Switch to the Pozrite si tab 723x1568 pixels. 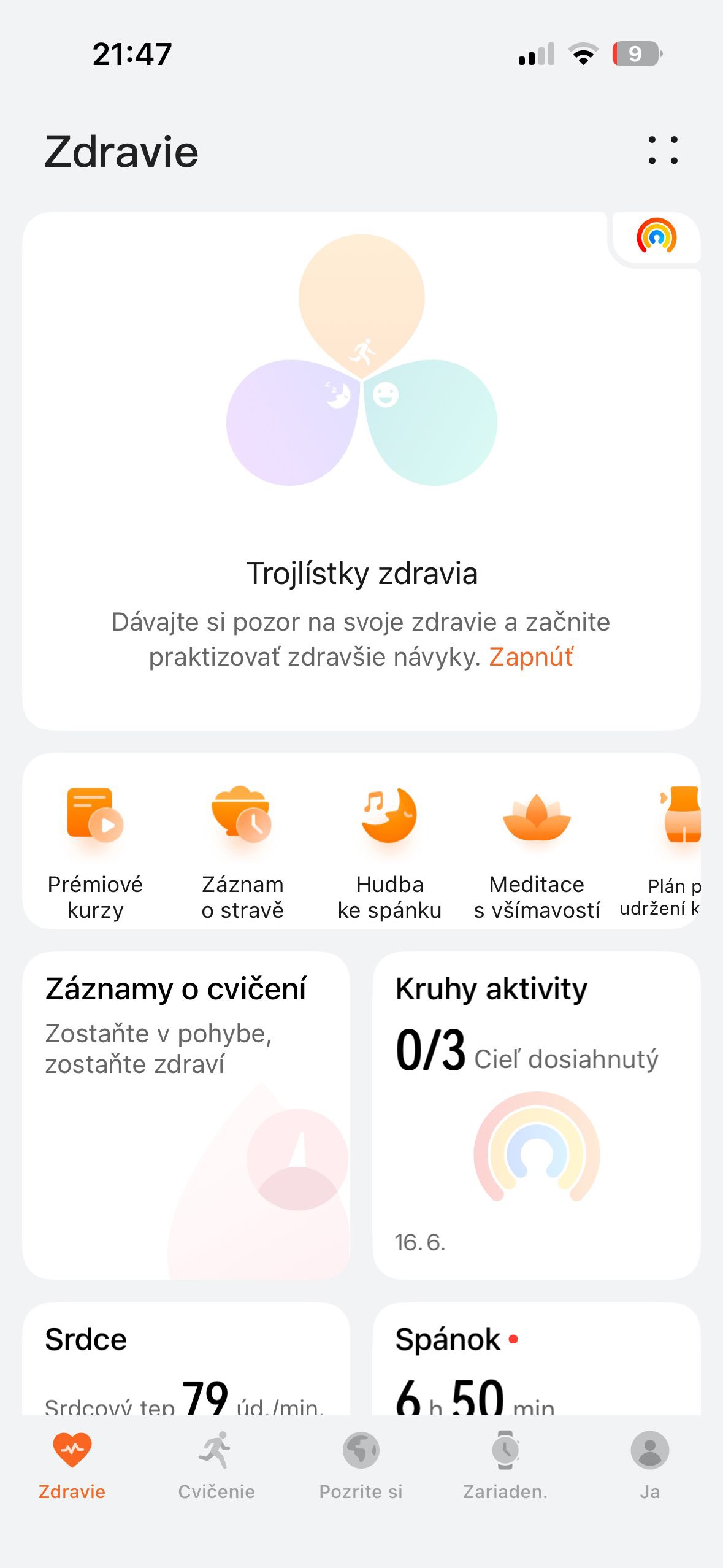[361, 1465]
